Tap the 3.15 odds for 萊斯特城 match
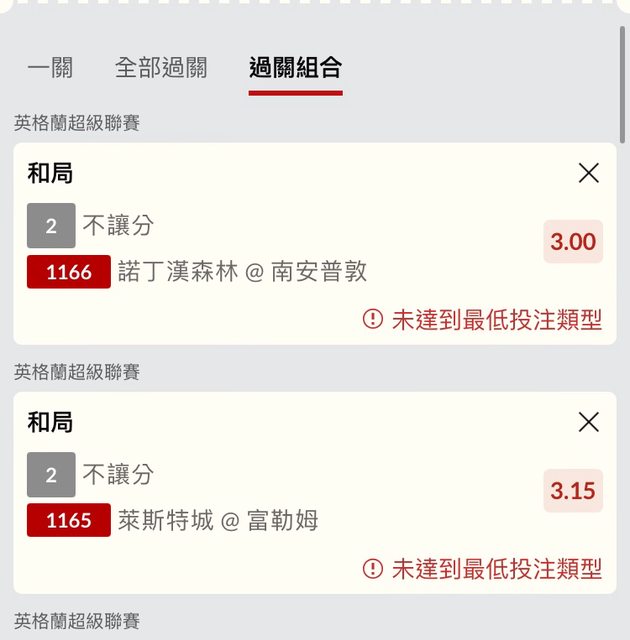 (573, 490)
